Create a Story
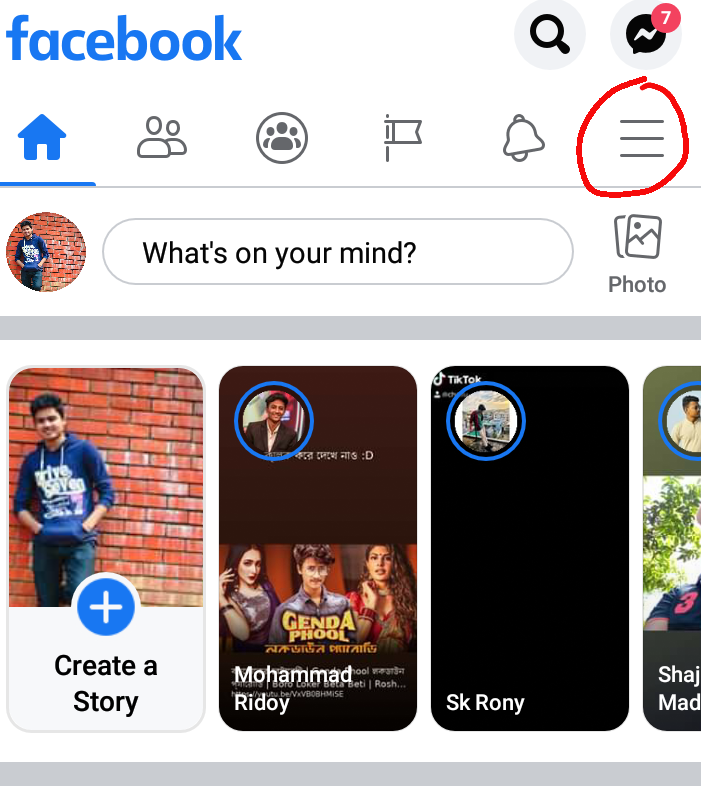 click(x=106, y=547)
